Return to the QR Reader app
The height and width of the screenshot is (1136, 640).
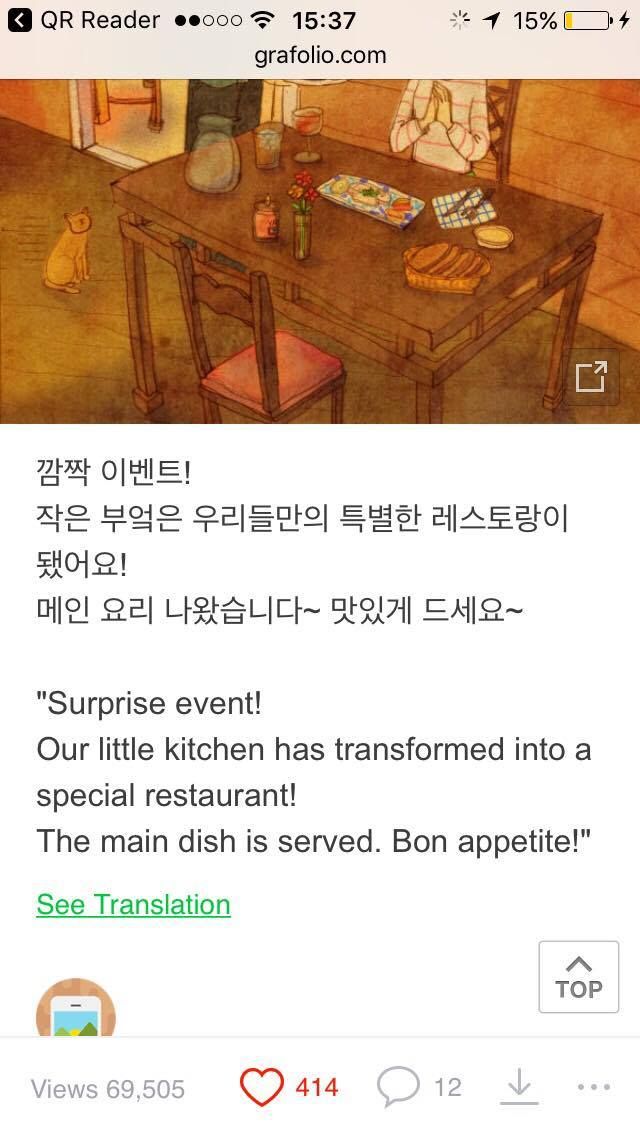tap(85, 20)
